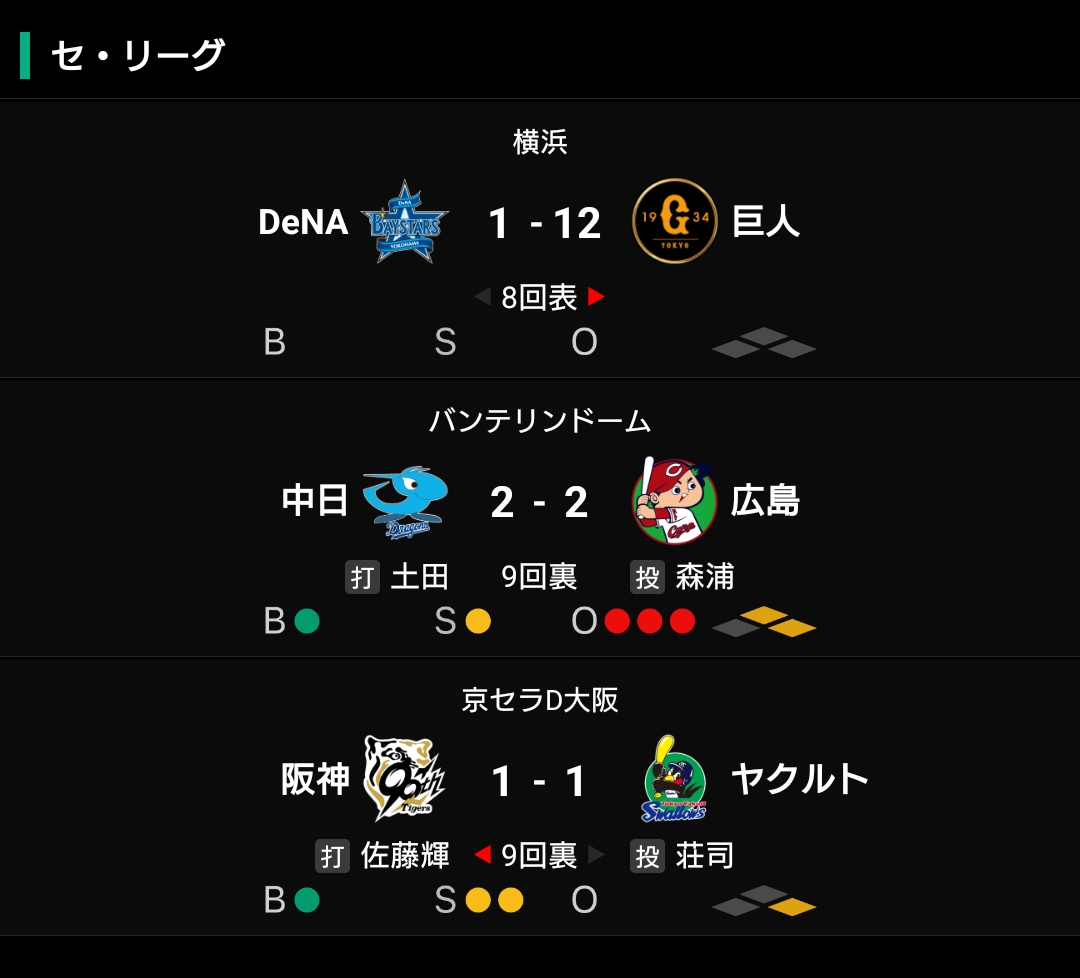Open the 中日 vs 広島 game card
This screenshot has height=978, width=1080.
[x=540, y=517]
